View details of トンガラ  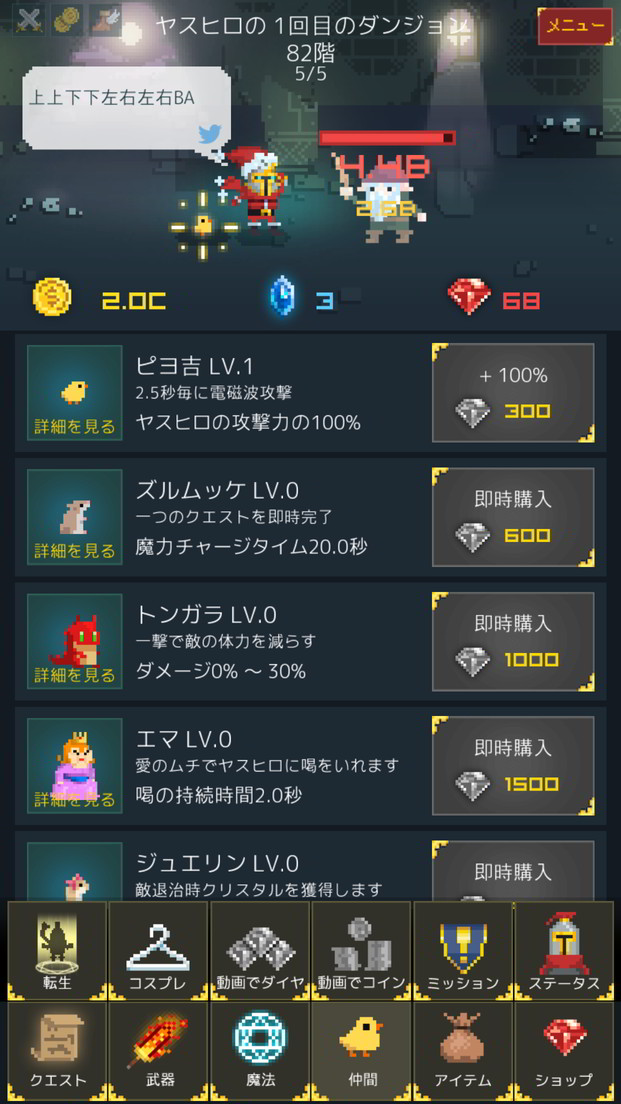tap(75, 641)
